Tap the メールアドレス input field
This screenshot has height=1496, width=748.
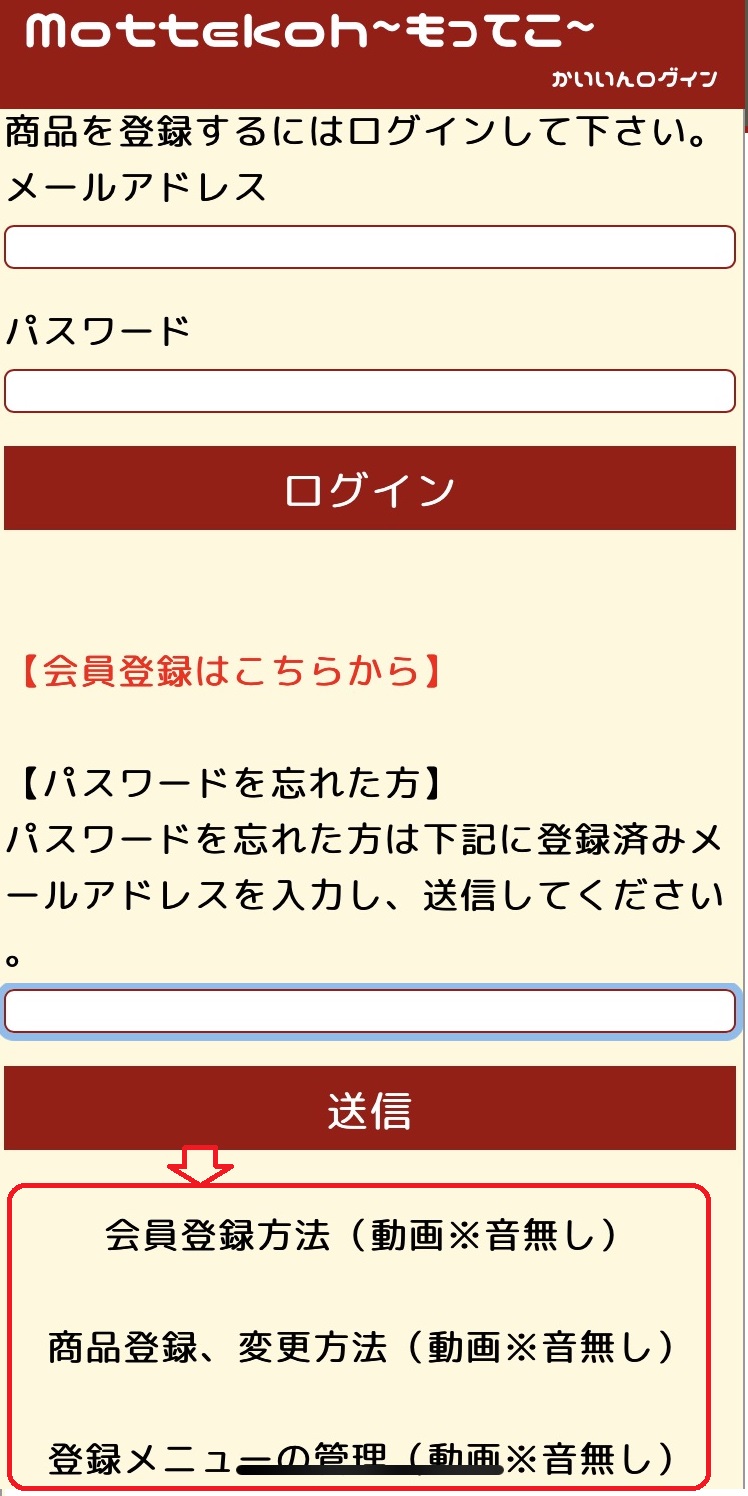point(370,247)
